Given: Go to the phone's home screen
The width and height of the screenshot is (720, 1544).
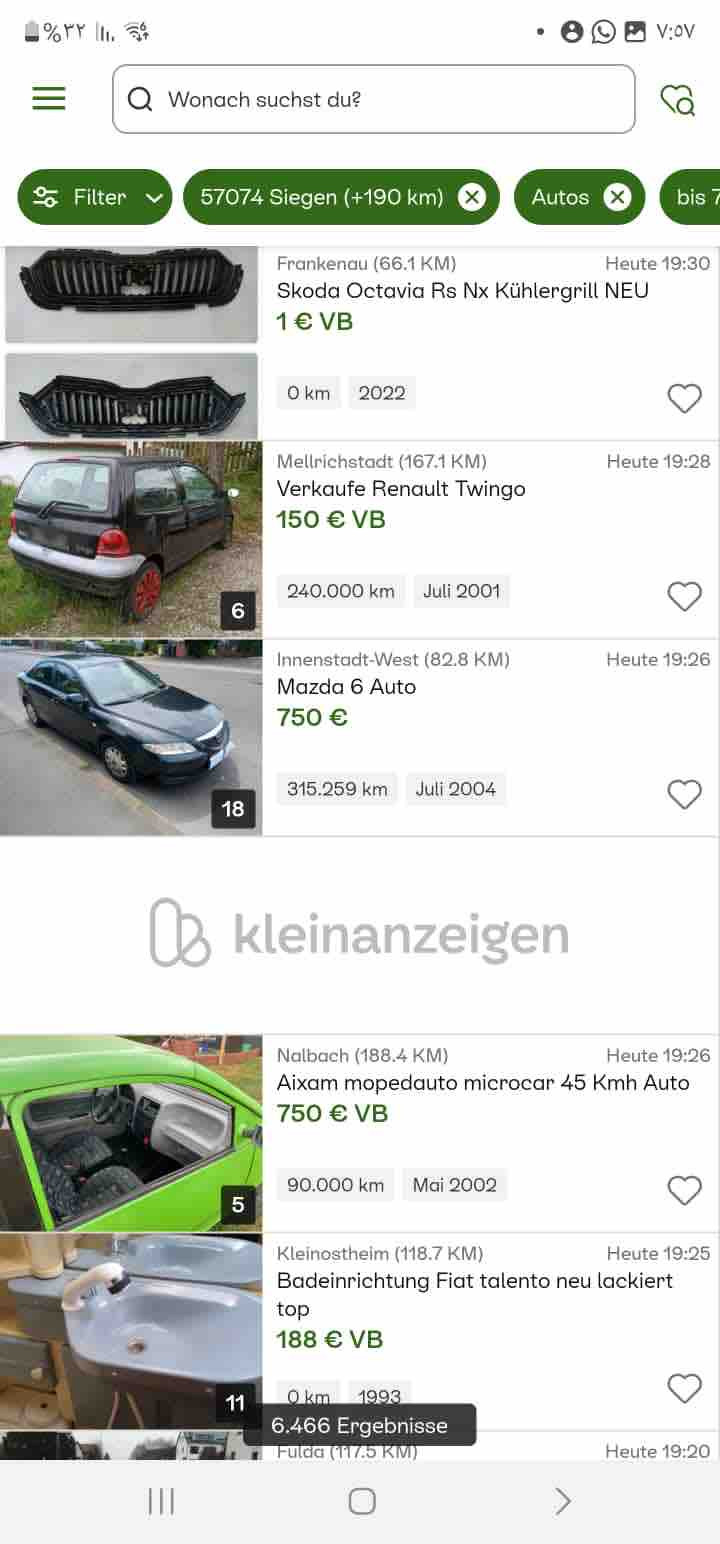Looking at the screenshot, I should pyautogui.click(x=361, y=1501).
